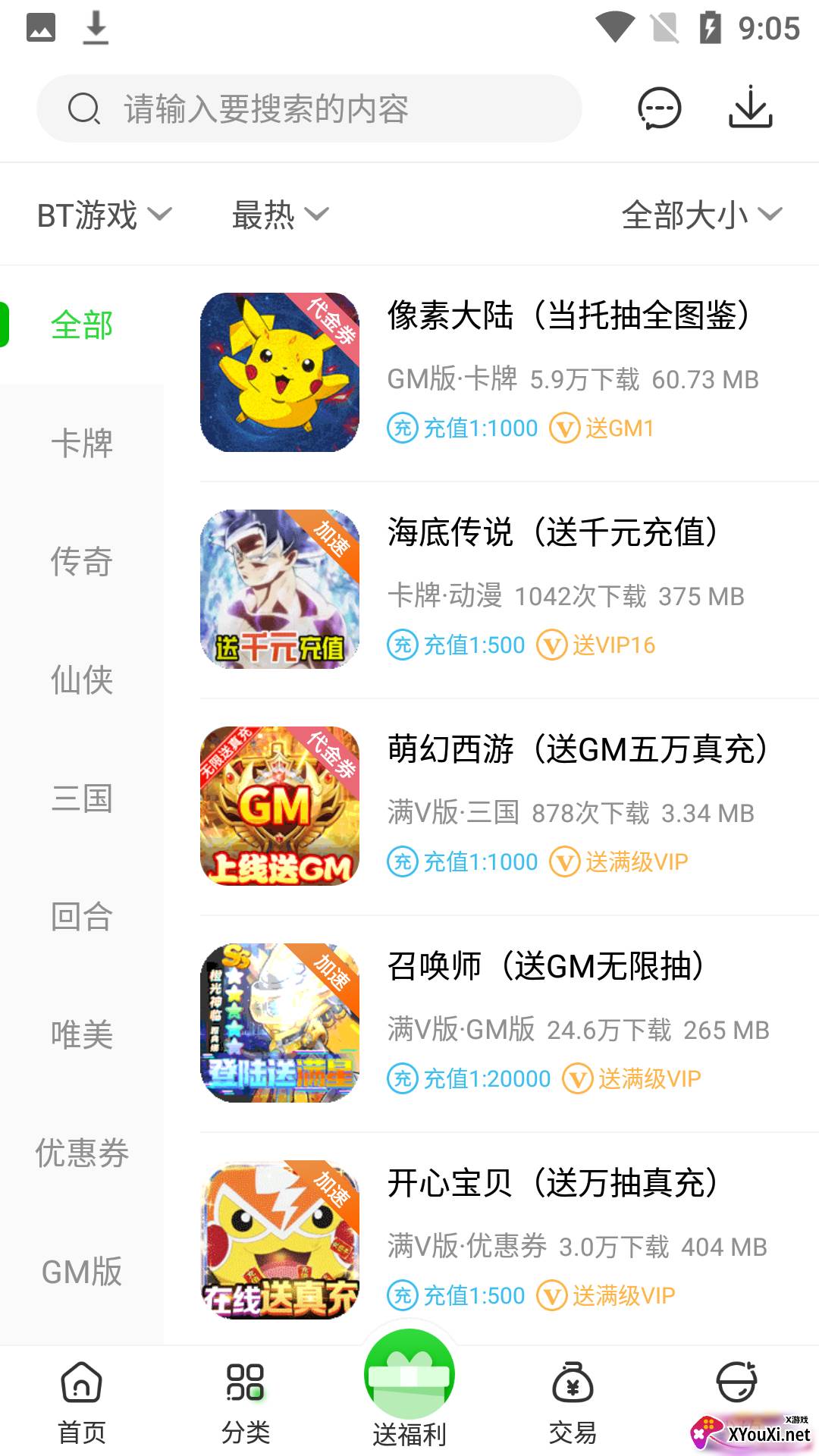Open the game 像素大陆
This screenshot has height=1456, width=819.
[x=569, y=315]
